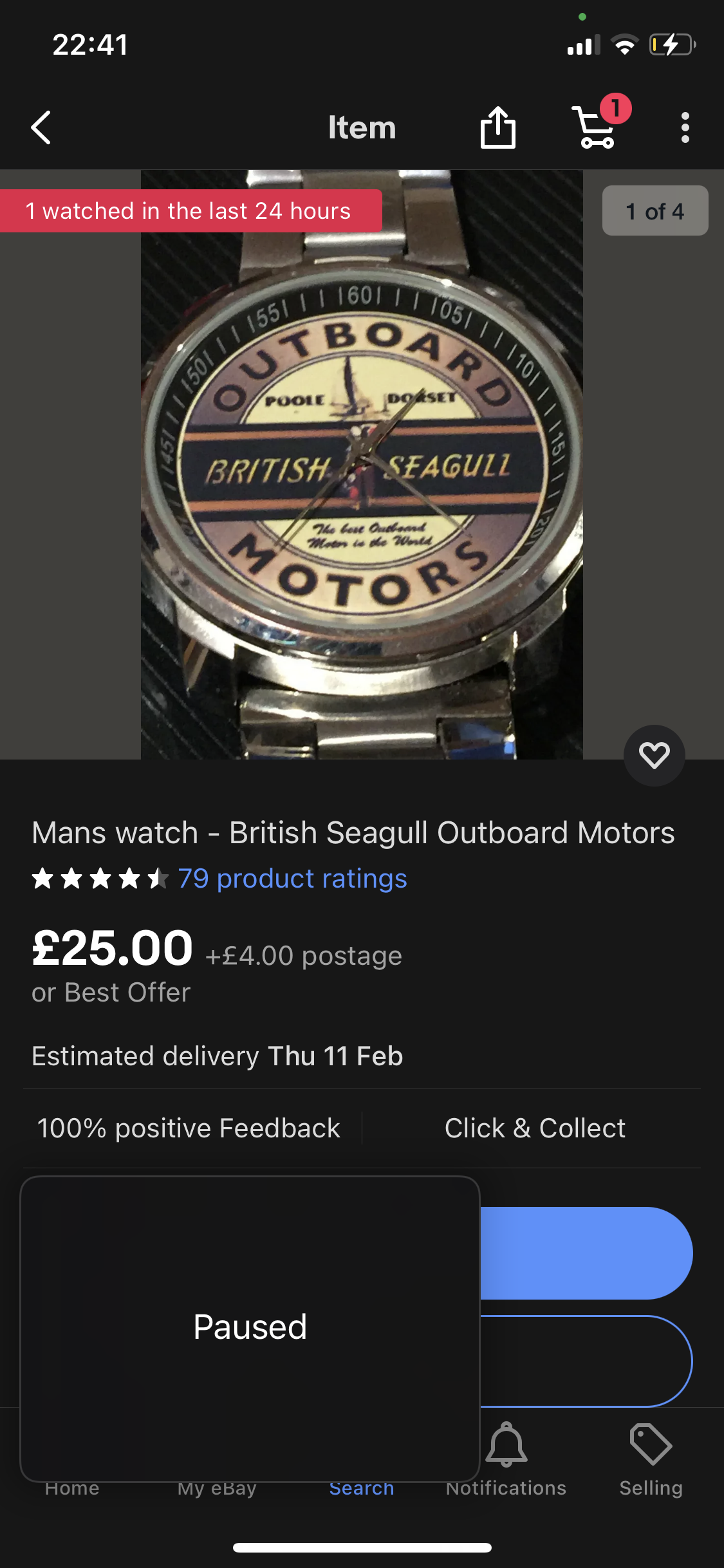
Task: Switch to the Search tab
Action: (x=362, y=1488)
